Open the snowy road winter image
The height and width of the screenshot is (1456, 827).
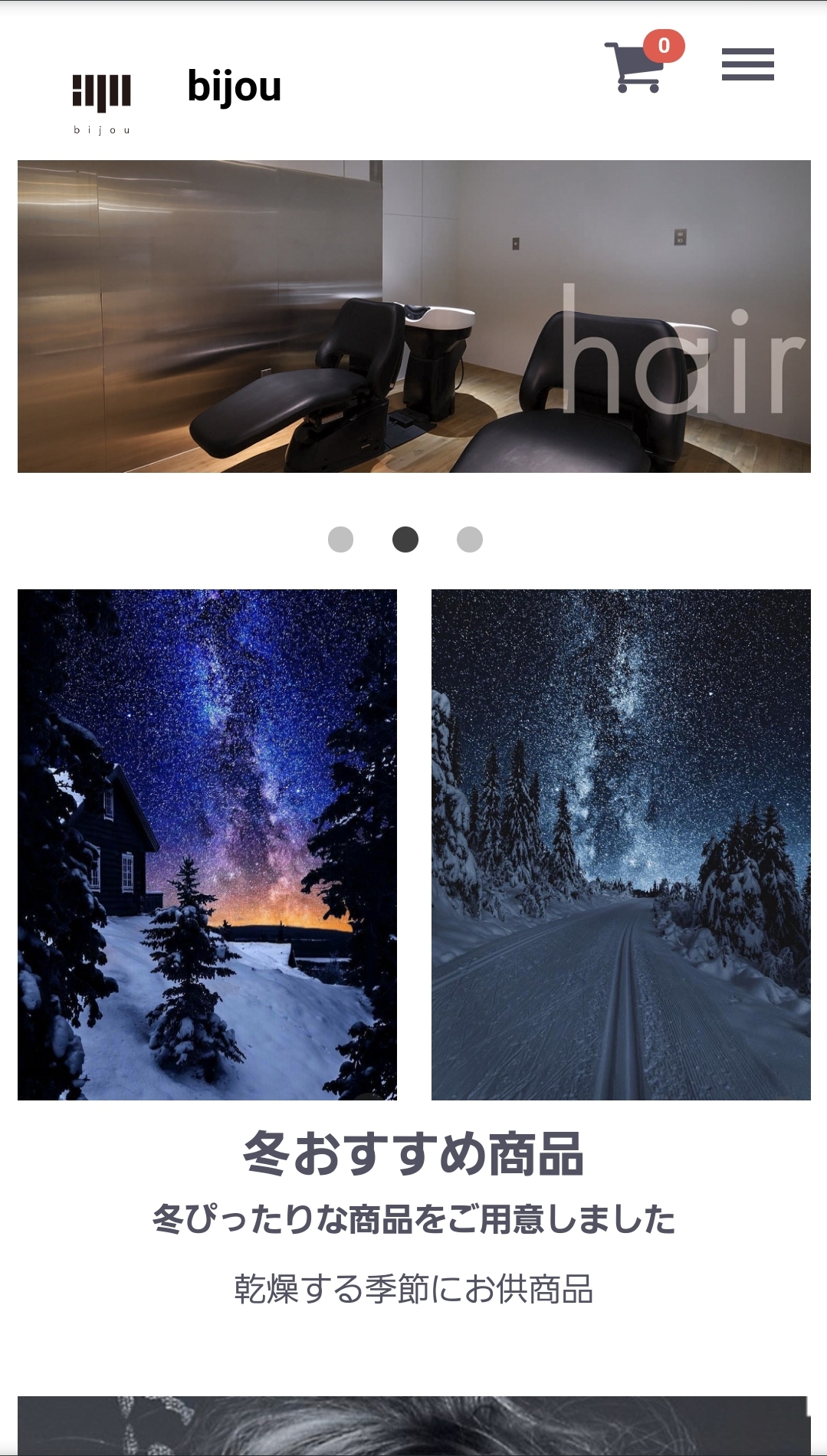pos(621,844)
